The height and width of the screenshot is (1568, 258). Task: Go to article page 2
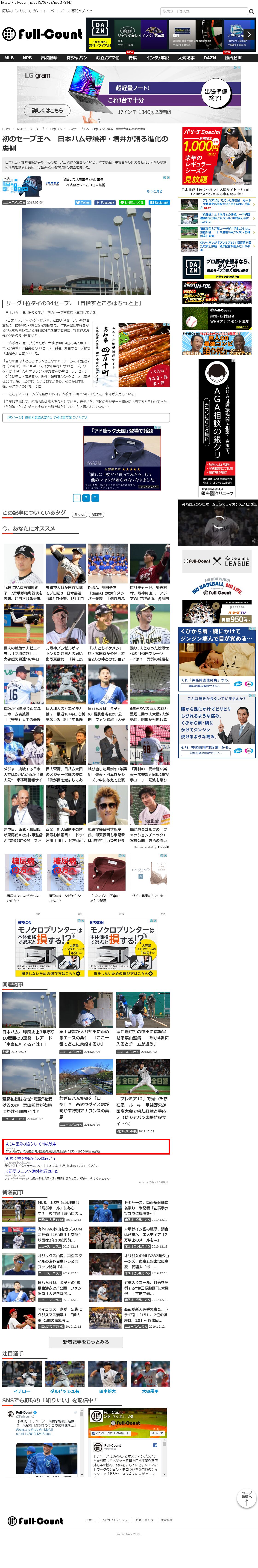point(86,498)
